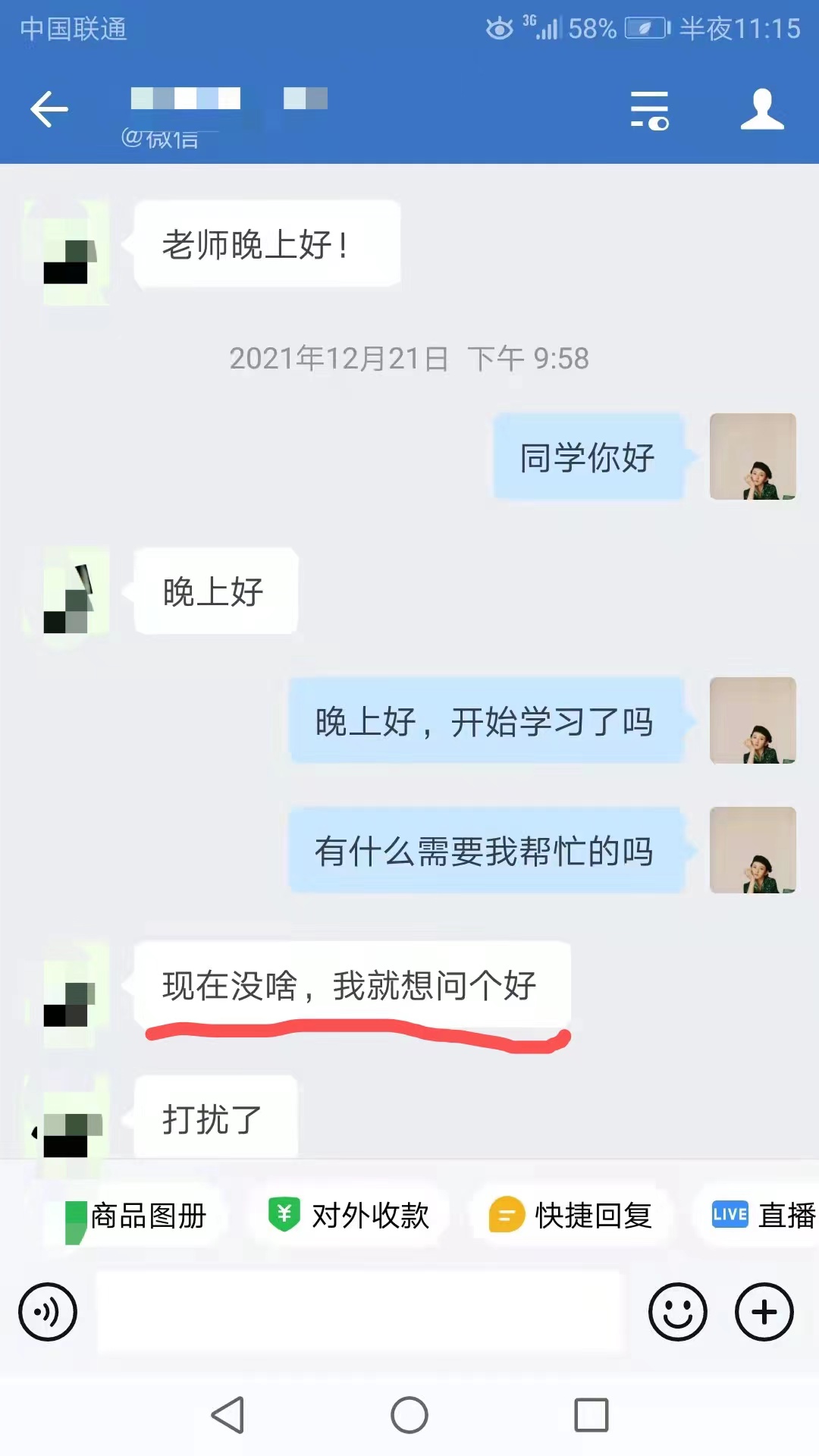Start 直播 live broadcast shortcut

(763, 1216)
